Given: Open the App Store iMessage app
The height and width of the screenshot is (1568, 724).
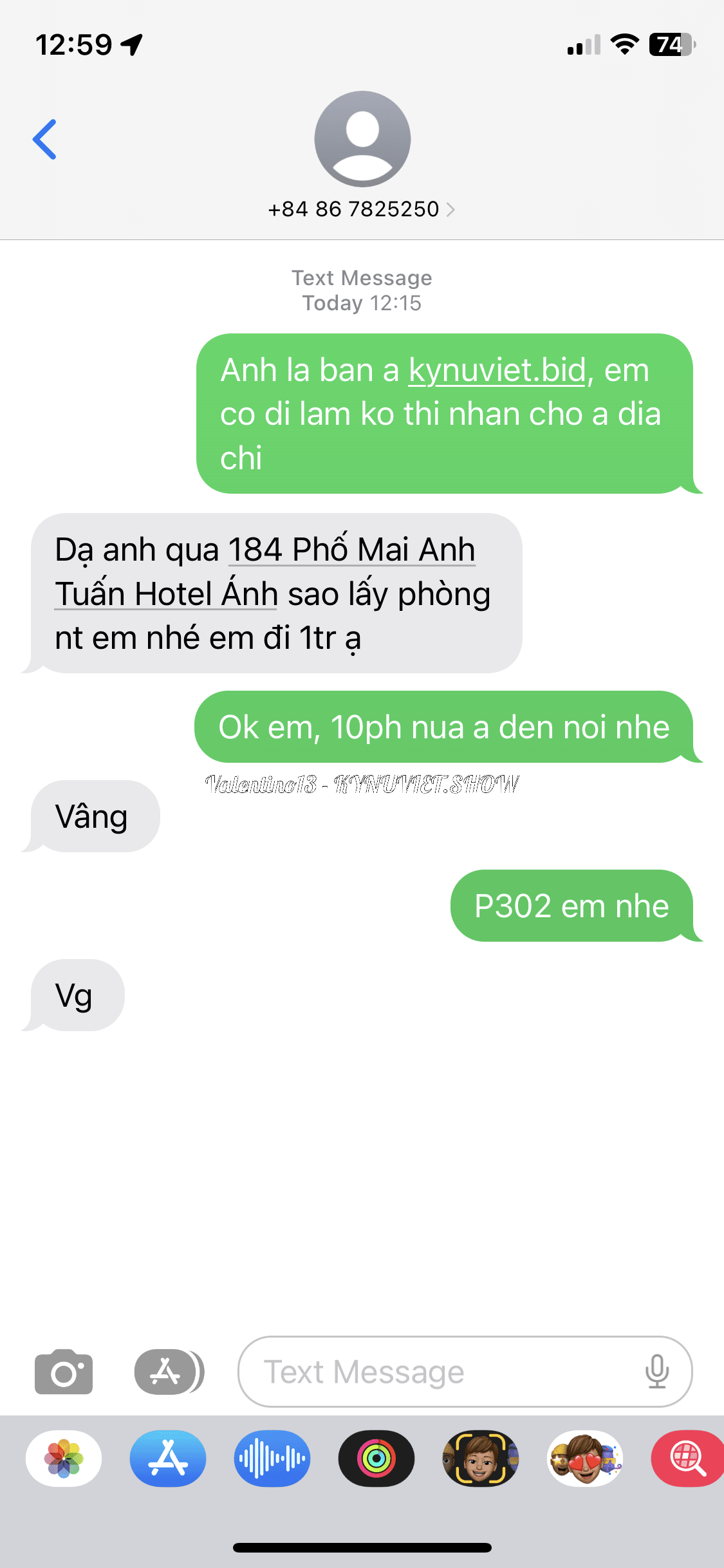Looking at the screenshot, I should coord(168,1459).
